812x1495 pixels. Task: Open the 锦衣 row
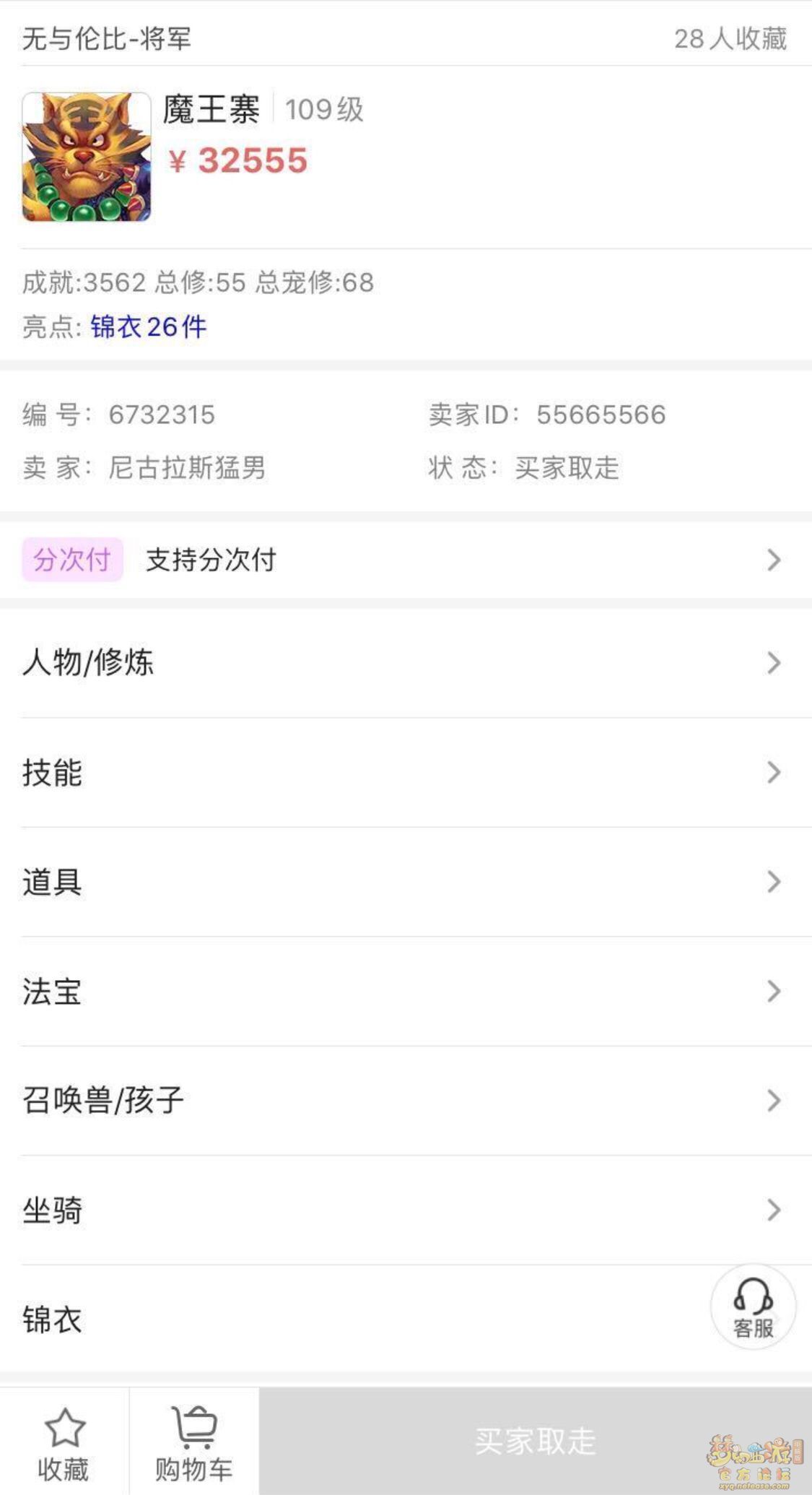click(346, 1319)
